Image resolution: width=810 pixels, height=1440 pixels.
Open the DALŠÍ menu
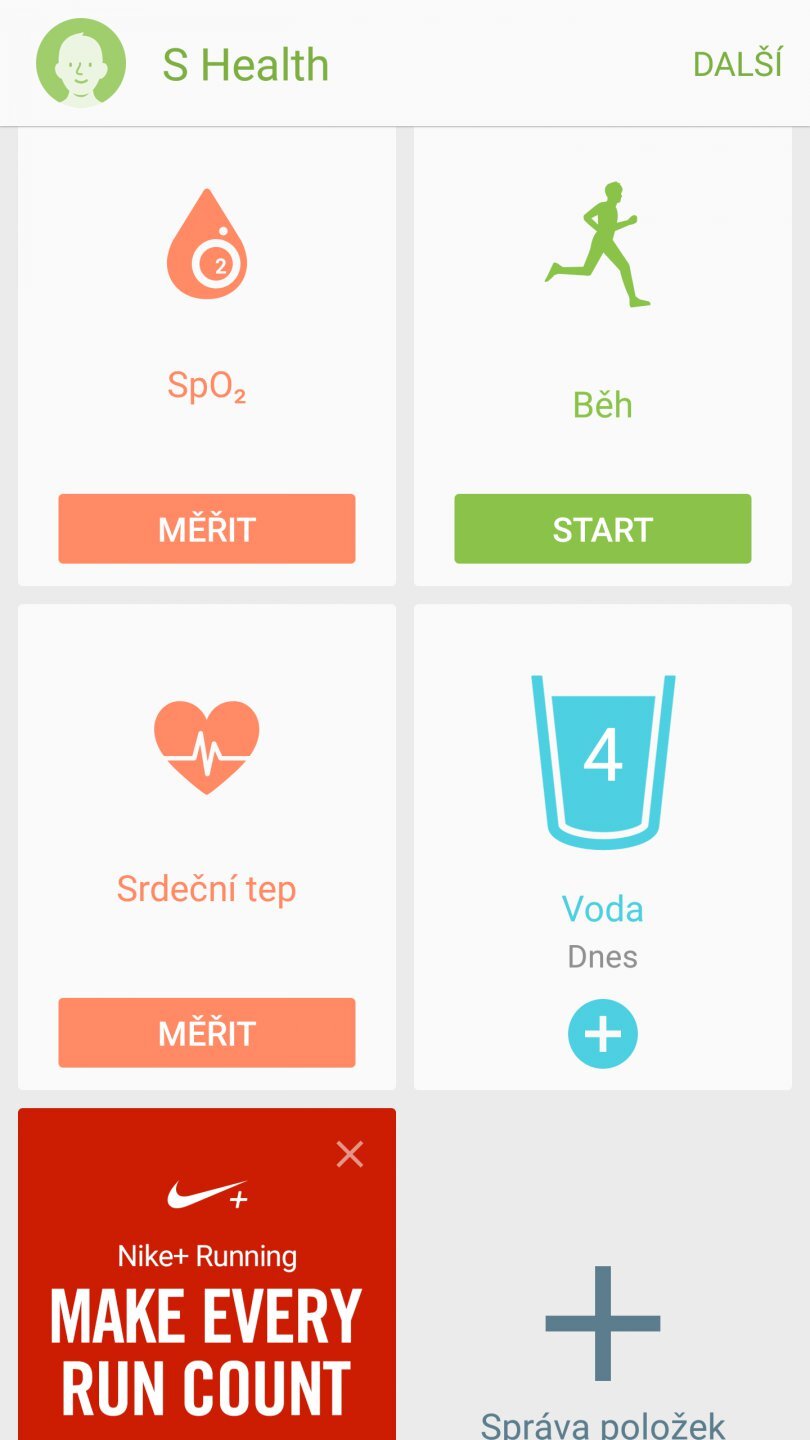[x=737, y=64]
